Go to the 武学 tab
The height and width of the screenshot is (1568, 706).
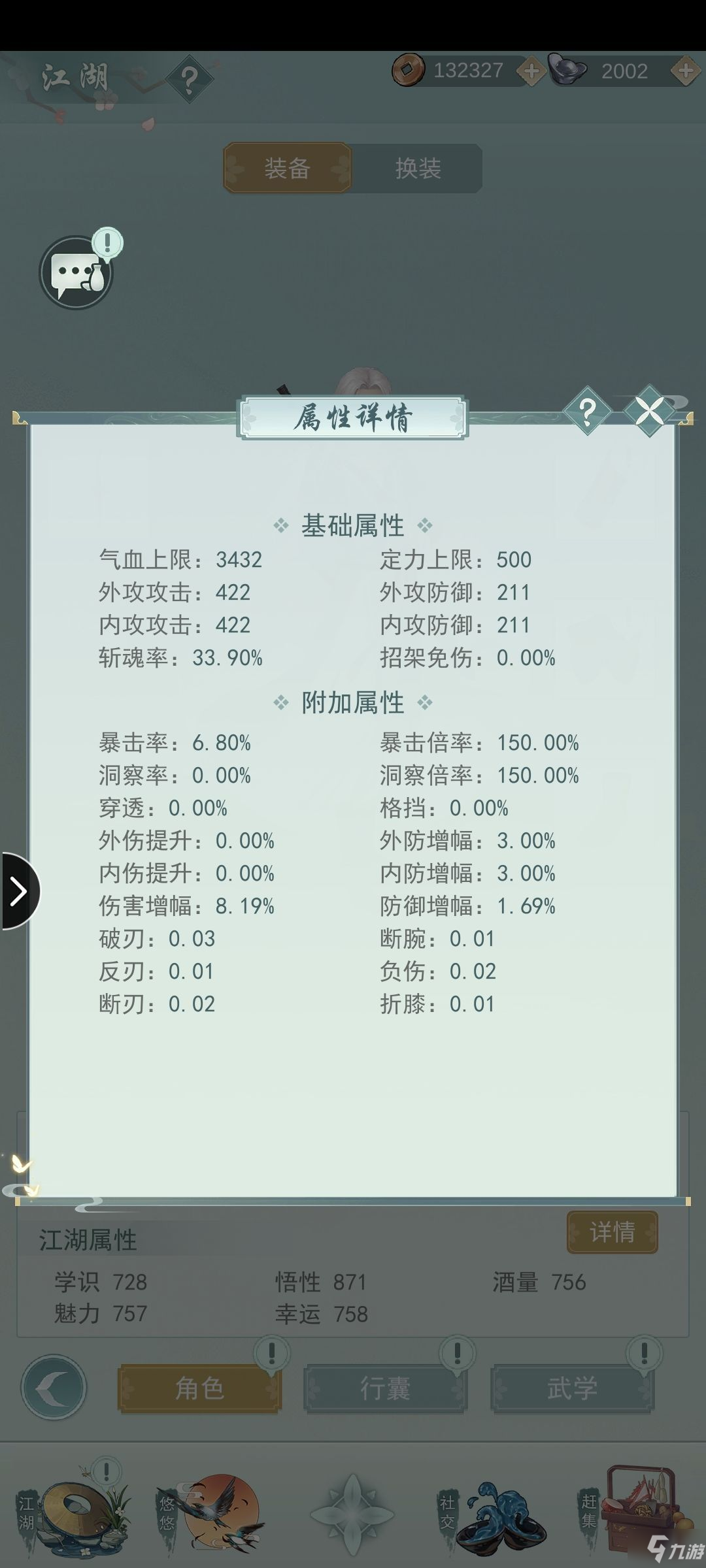[x=572, y=1388]
